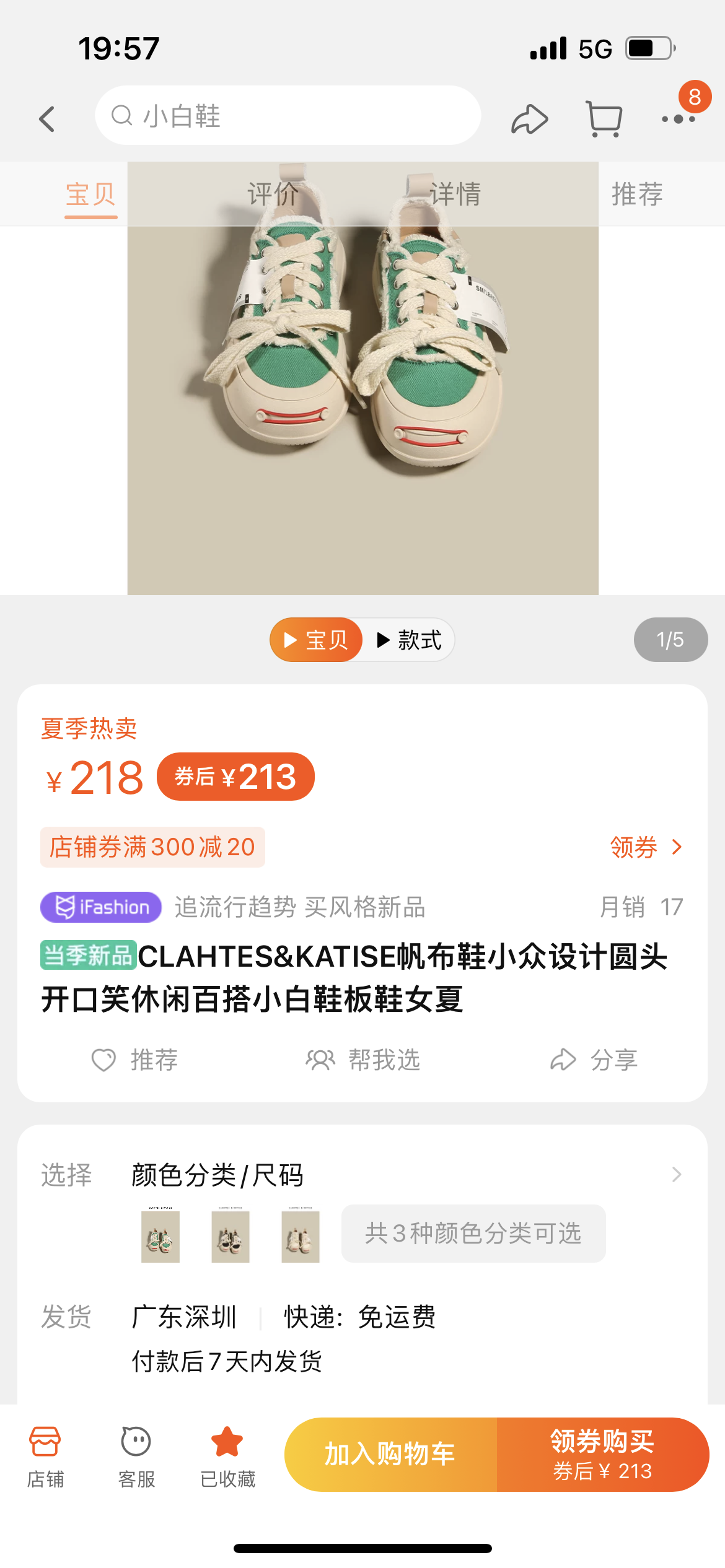Tap the search box showing 小白鞋
Screen dimensions: 725x1568
(x=288, y=116)
